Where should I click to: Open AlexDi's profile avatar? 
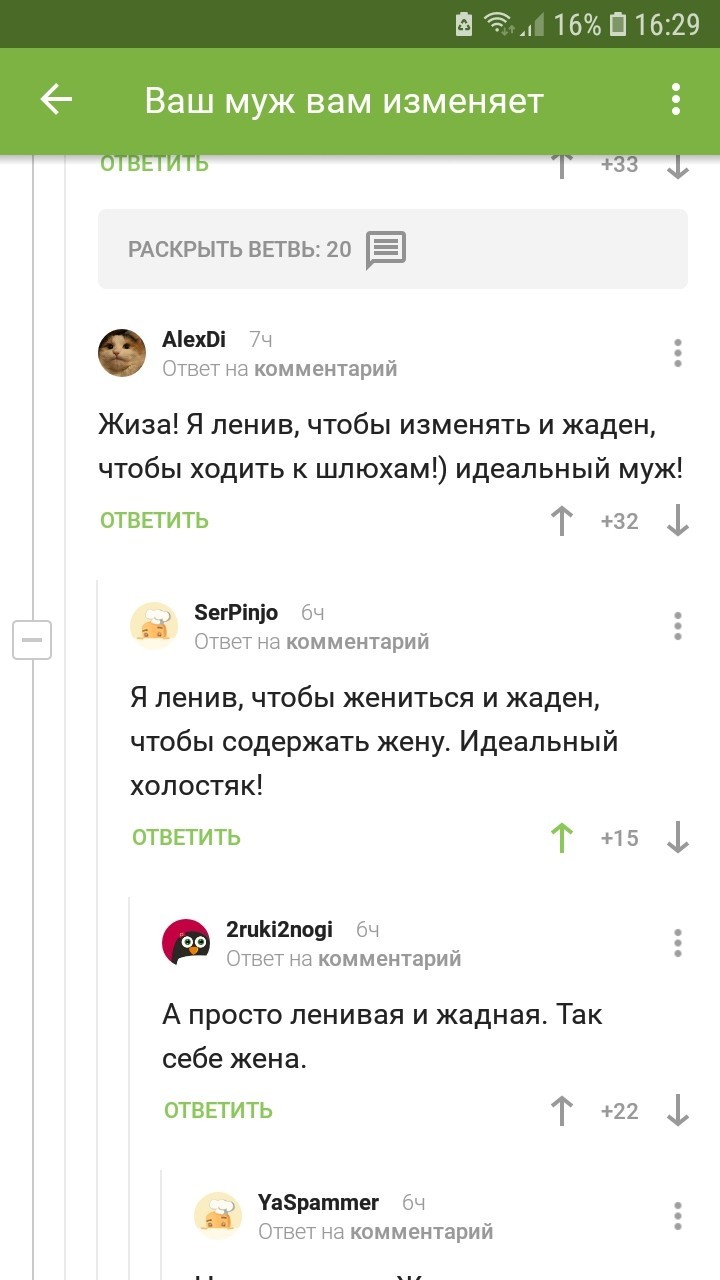pyautogui.click(x=122, y=353)
